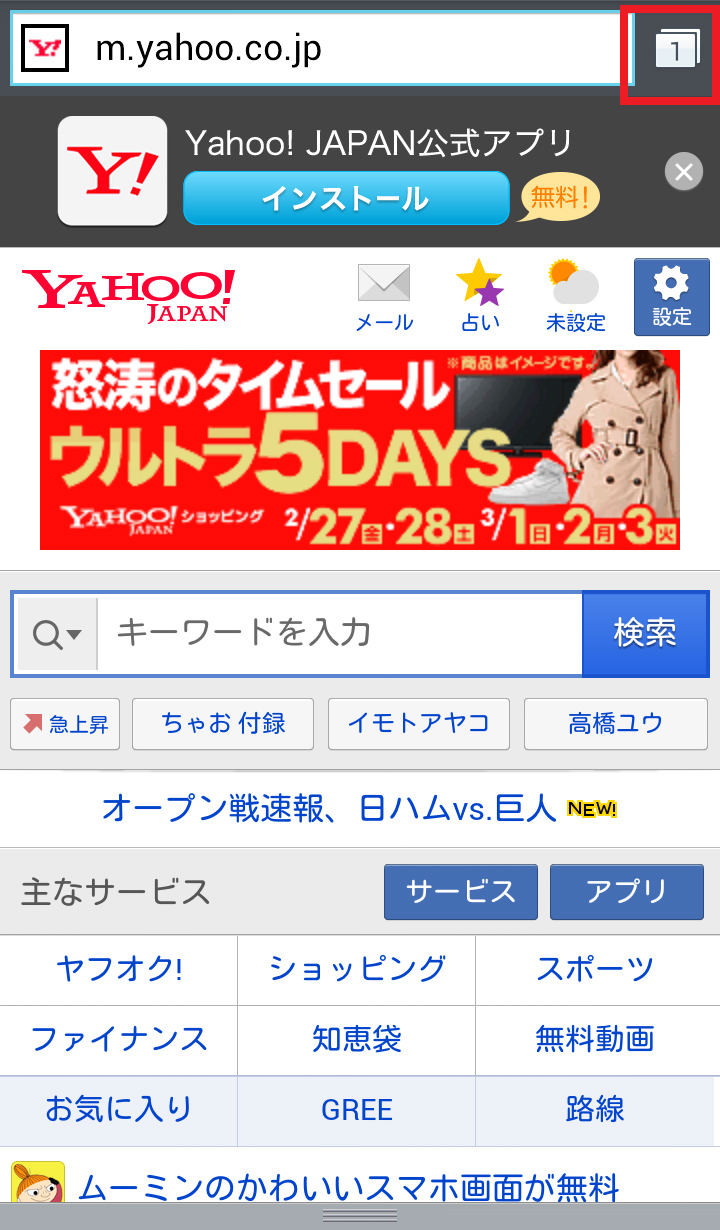
Task: Dismiss the Yahoo! JAPAN app banner
Action: tap(683, 173)
